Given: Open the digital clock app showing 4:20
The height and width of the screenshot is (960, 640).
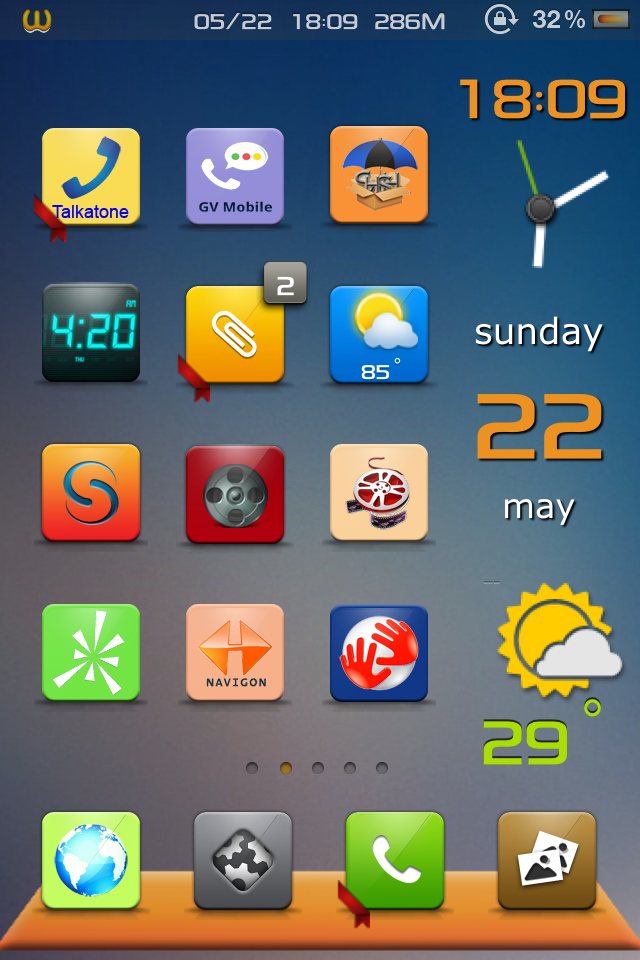Looking at the screenshot, I should 91,333.
